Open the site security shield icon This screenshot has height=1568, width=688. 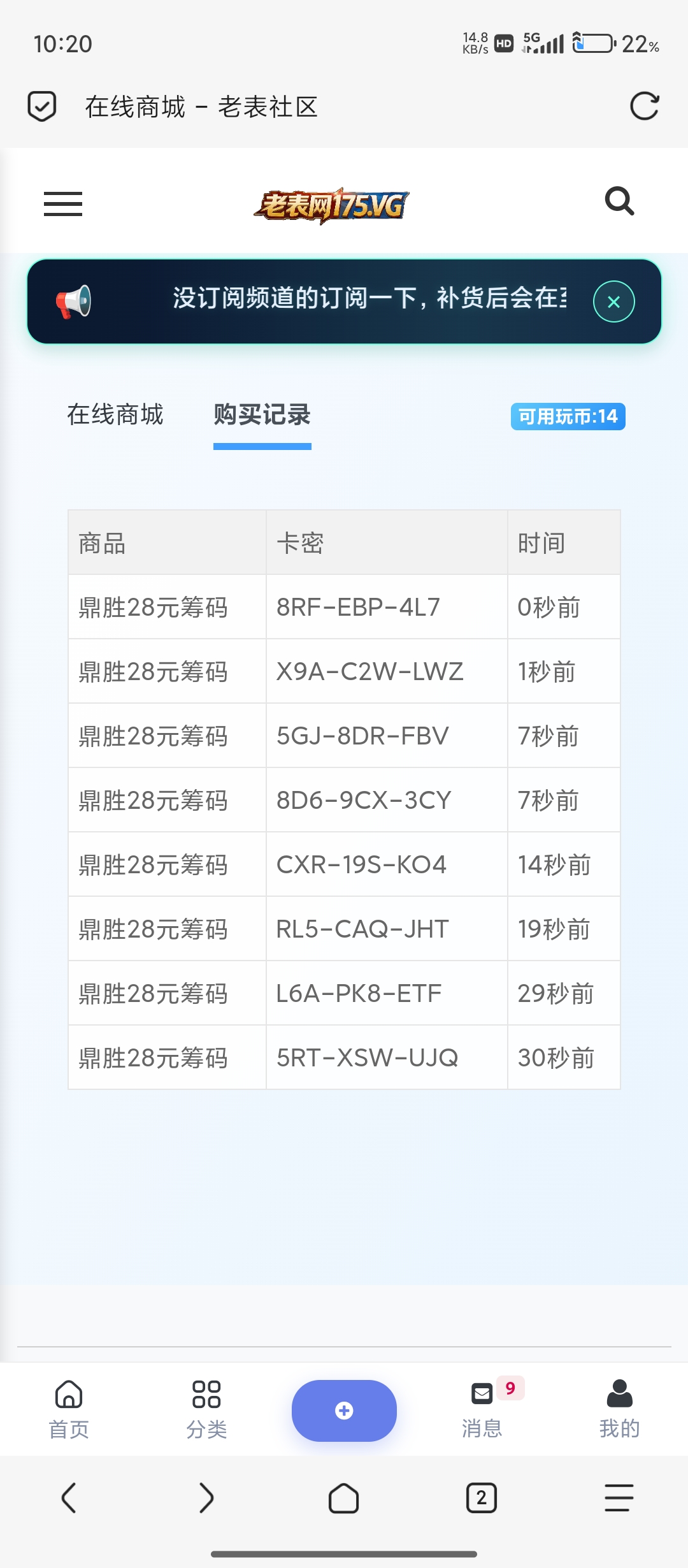[42, 106]
